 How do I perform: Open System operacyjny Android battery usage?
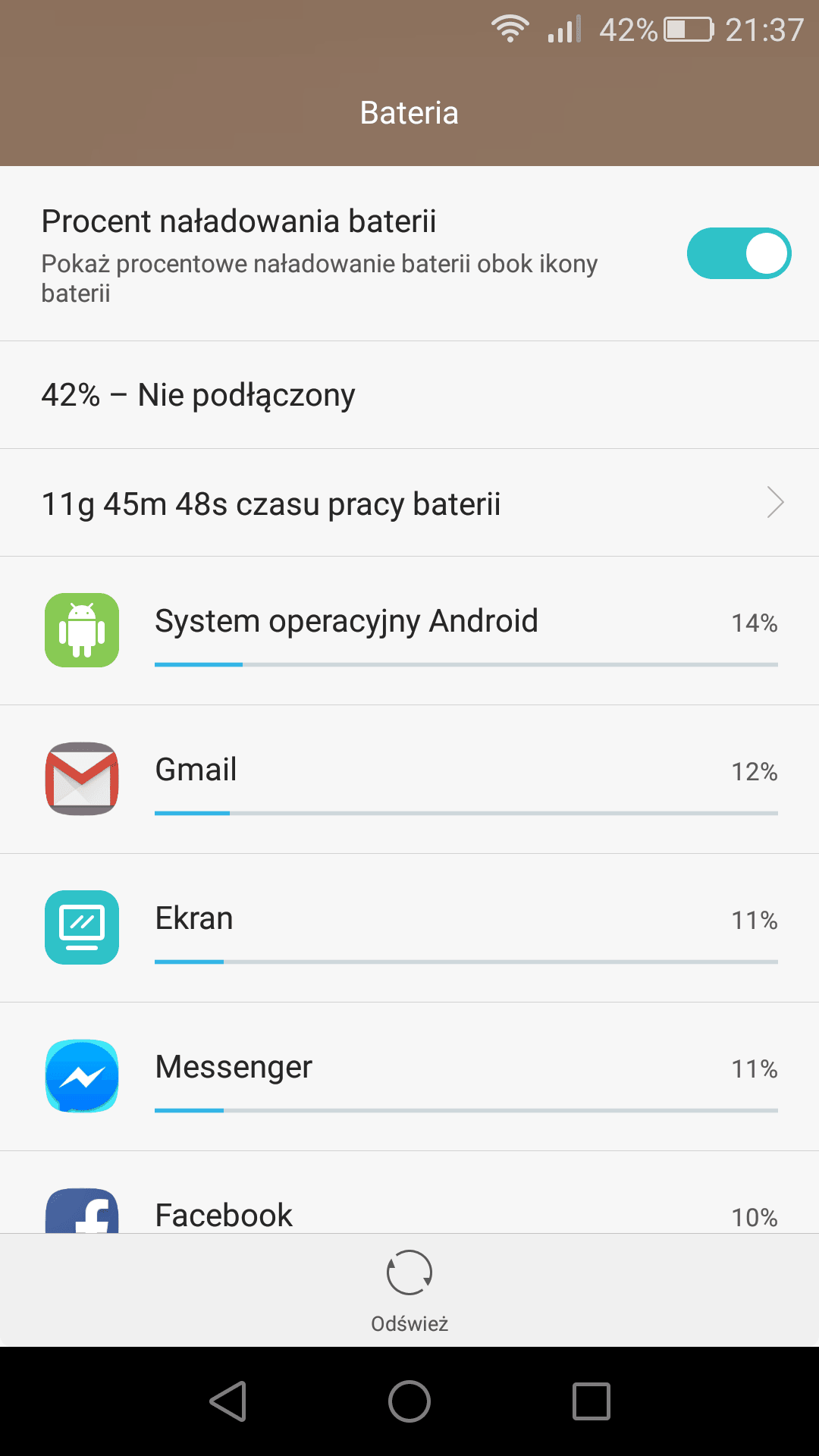tap(409, 631)
